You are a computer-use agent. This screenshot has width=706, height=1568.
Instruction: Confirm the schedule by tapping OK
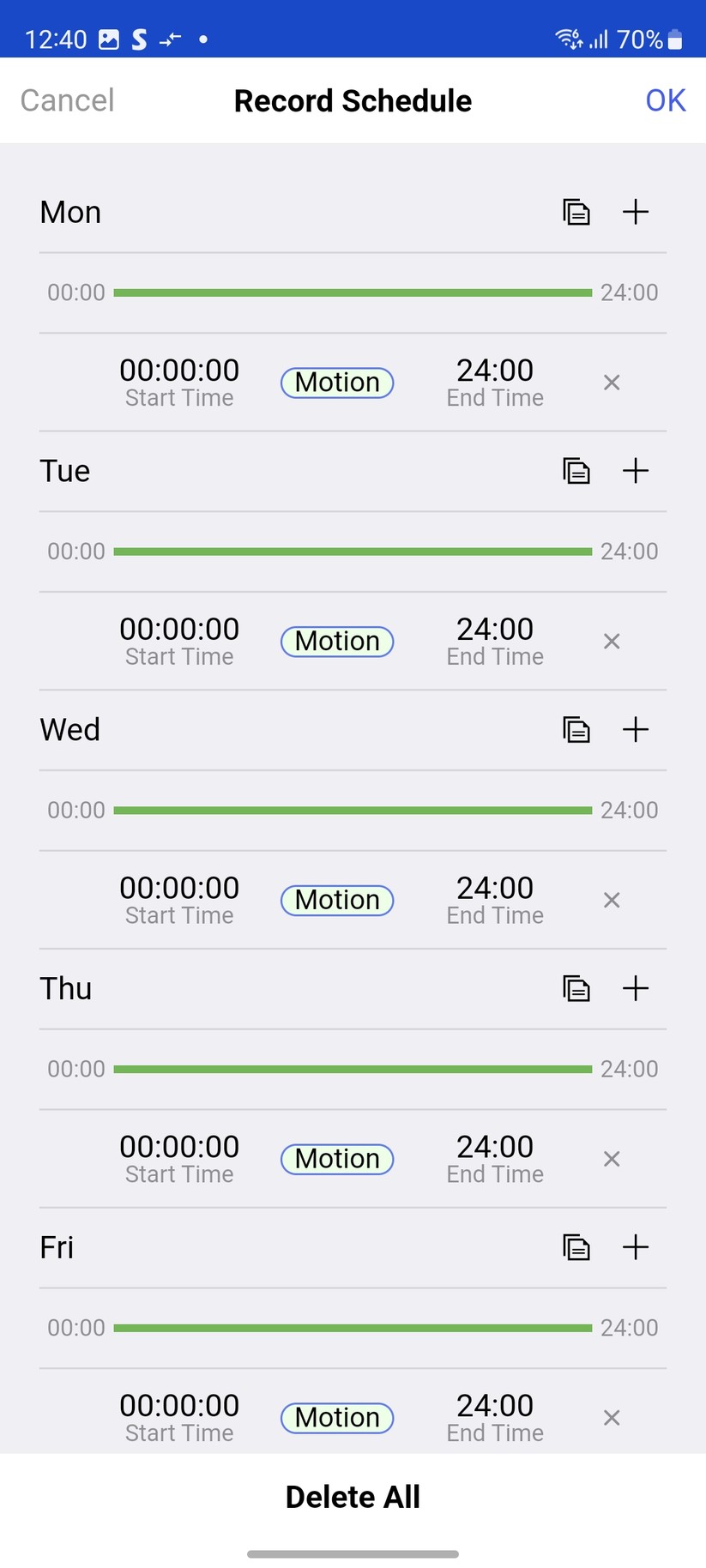tap(665, 100)
